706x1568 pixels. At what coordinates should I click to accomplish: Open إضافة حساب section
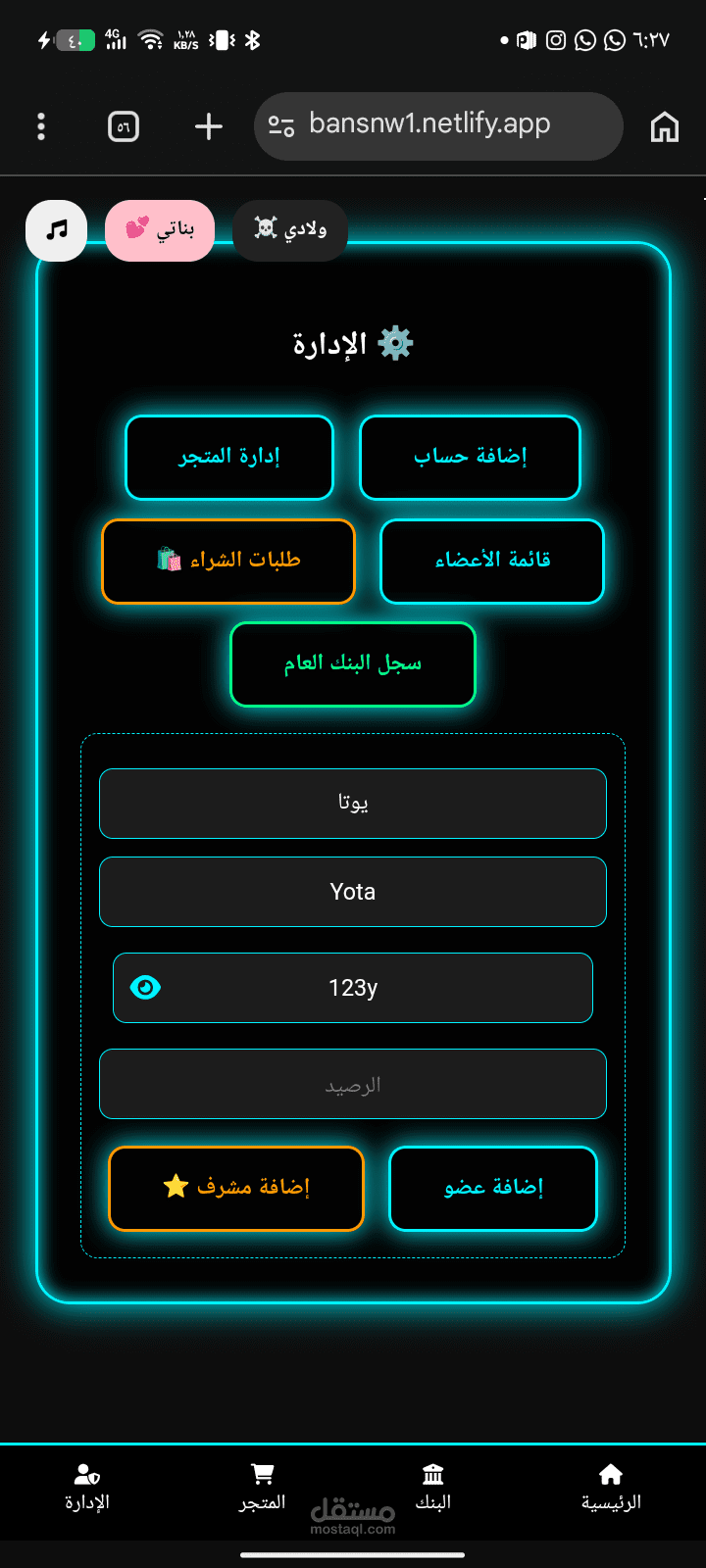(x=470, y=458)
